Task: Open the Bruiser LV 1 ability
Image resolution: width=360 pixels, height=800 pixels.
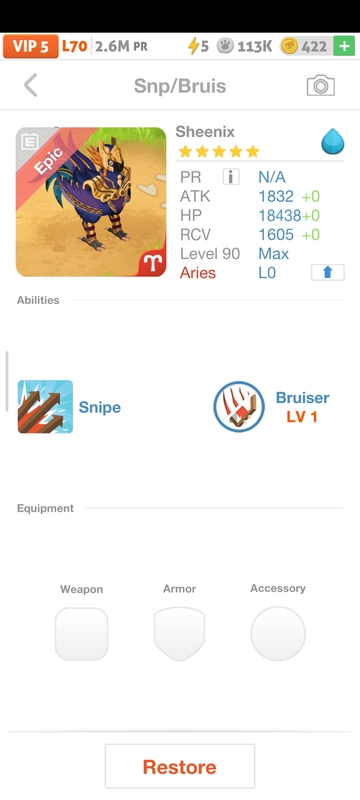Action: (x=271, y=407)
